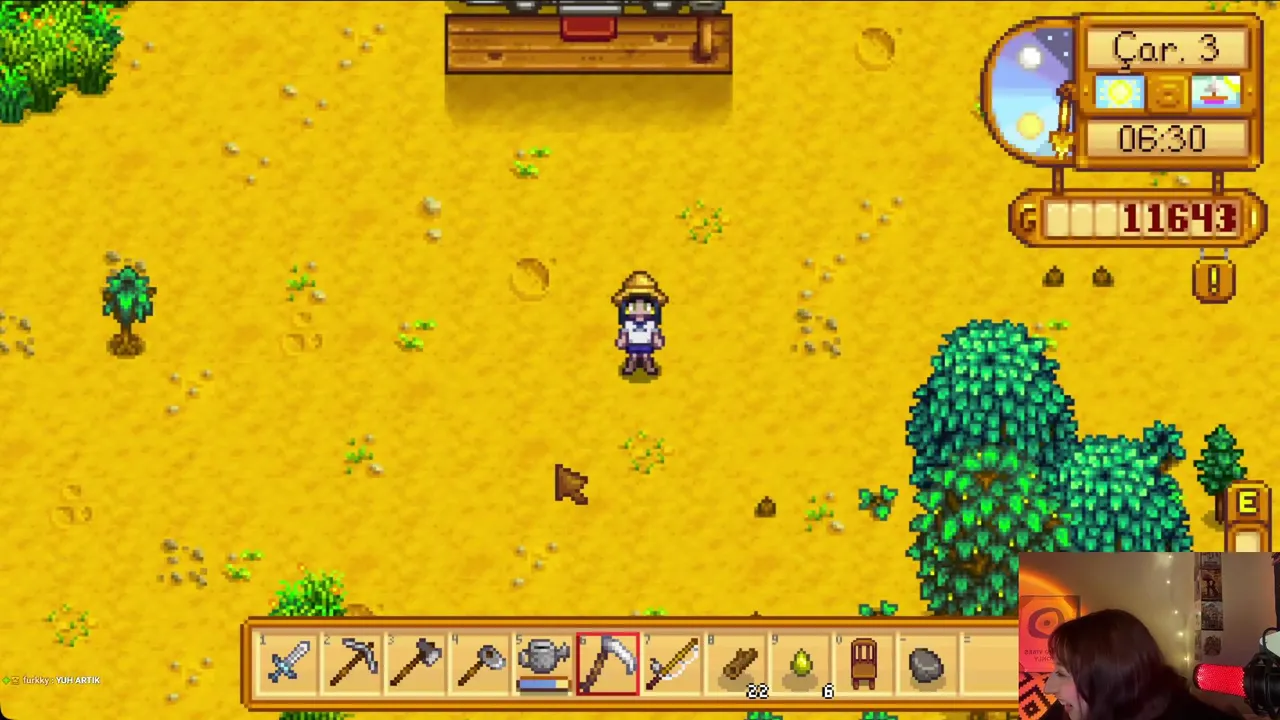Open the journal exclamation icon
This screenshot has height=720, width=1280.
[x=1213, y=281]
